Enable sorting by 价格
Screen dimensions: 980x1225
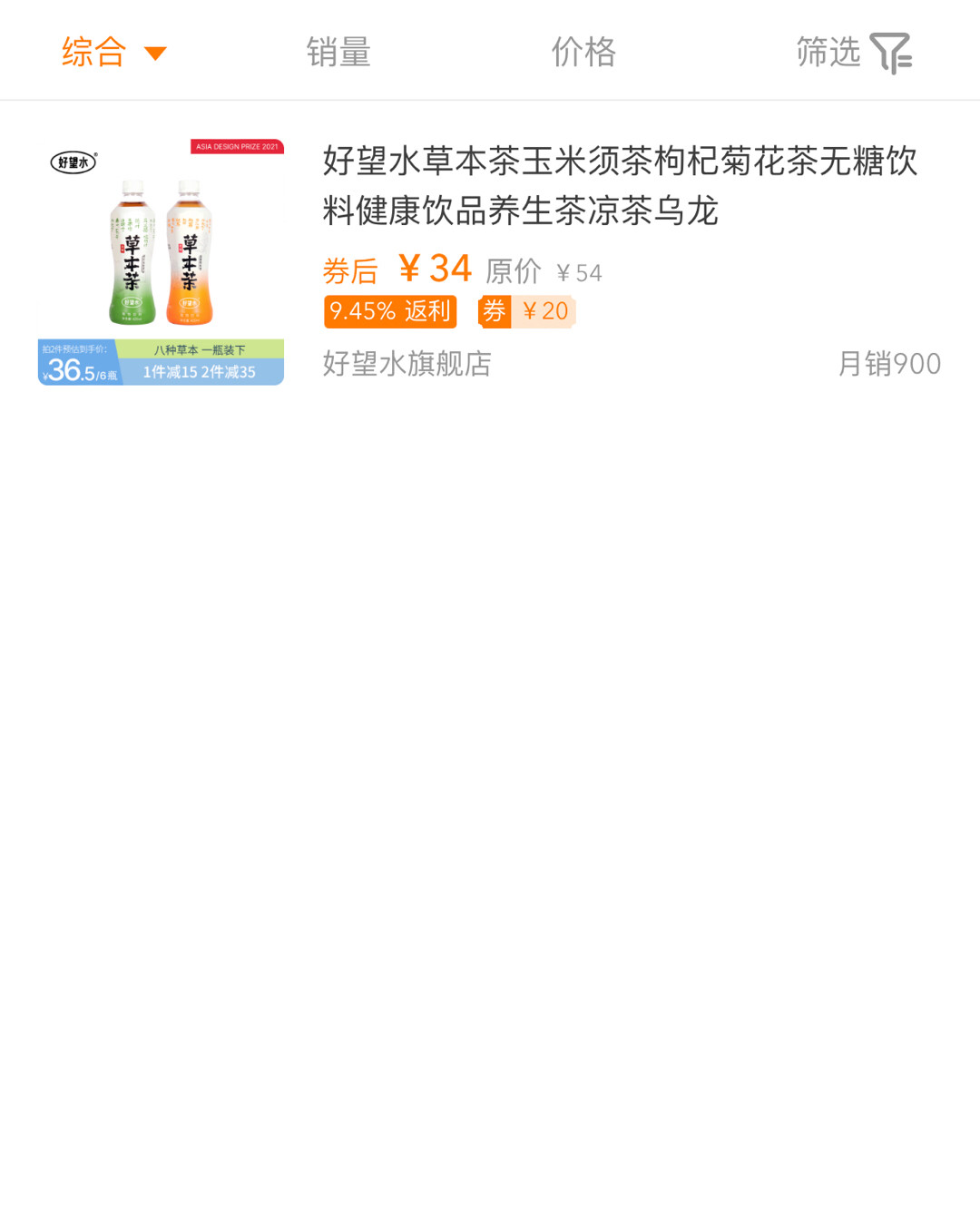point(583,53)
